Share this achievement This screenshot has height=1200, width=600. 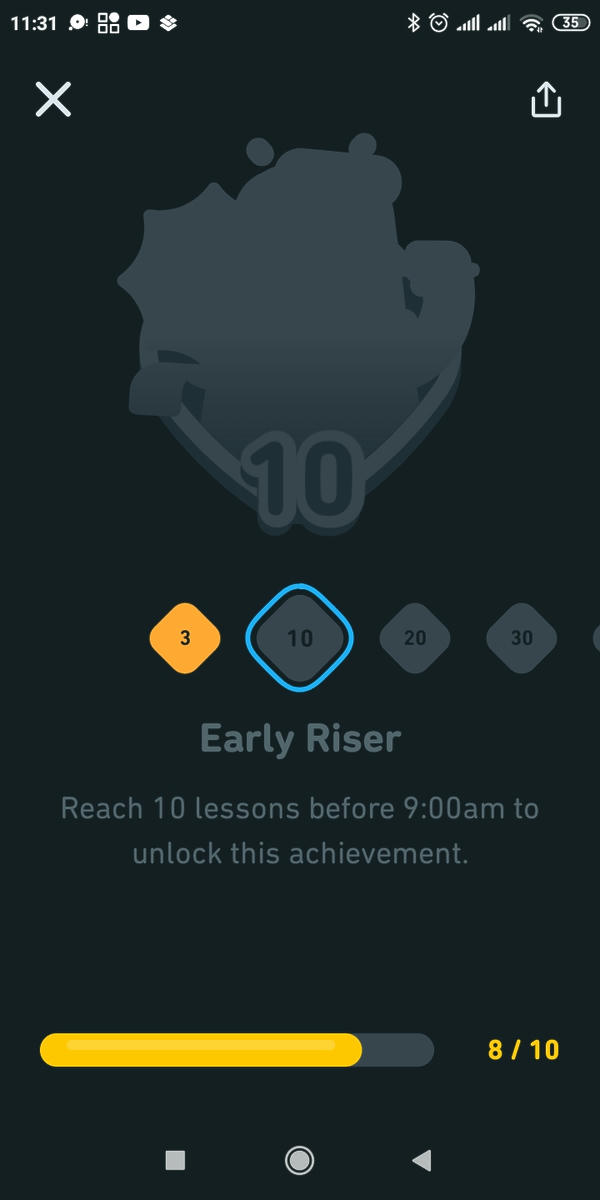[546, 100]
